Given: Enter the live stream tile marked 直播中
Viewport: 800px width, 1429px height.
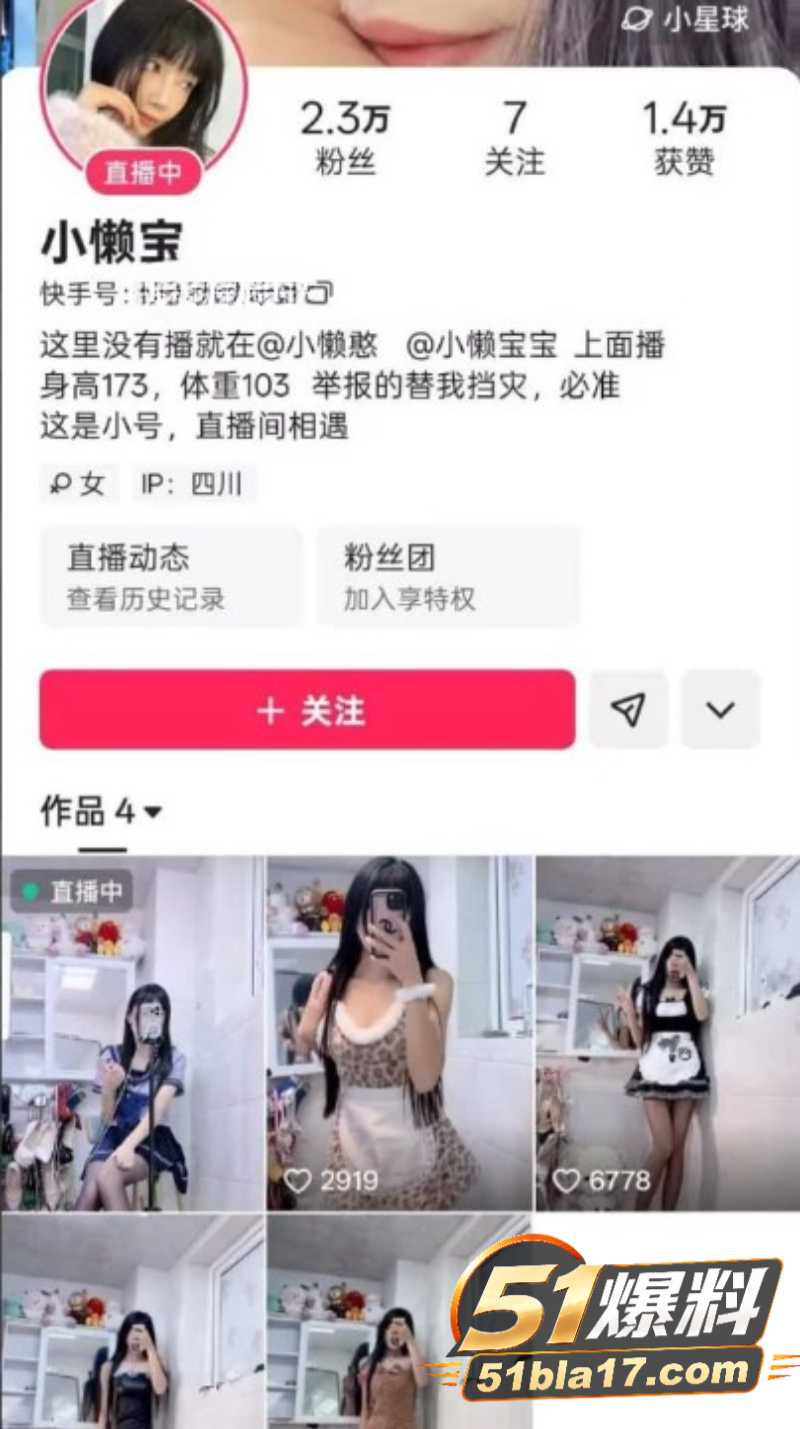Looking at the screenshot, I should click(x=132, y=1033).
